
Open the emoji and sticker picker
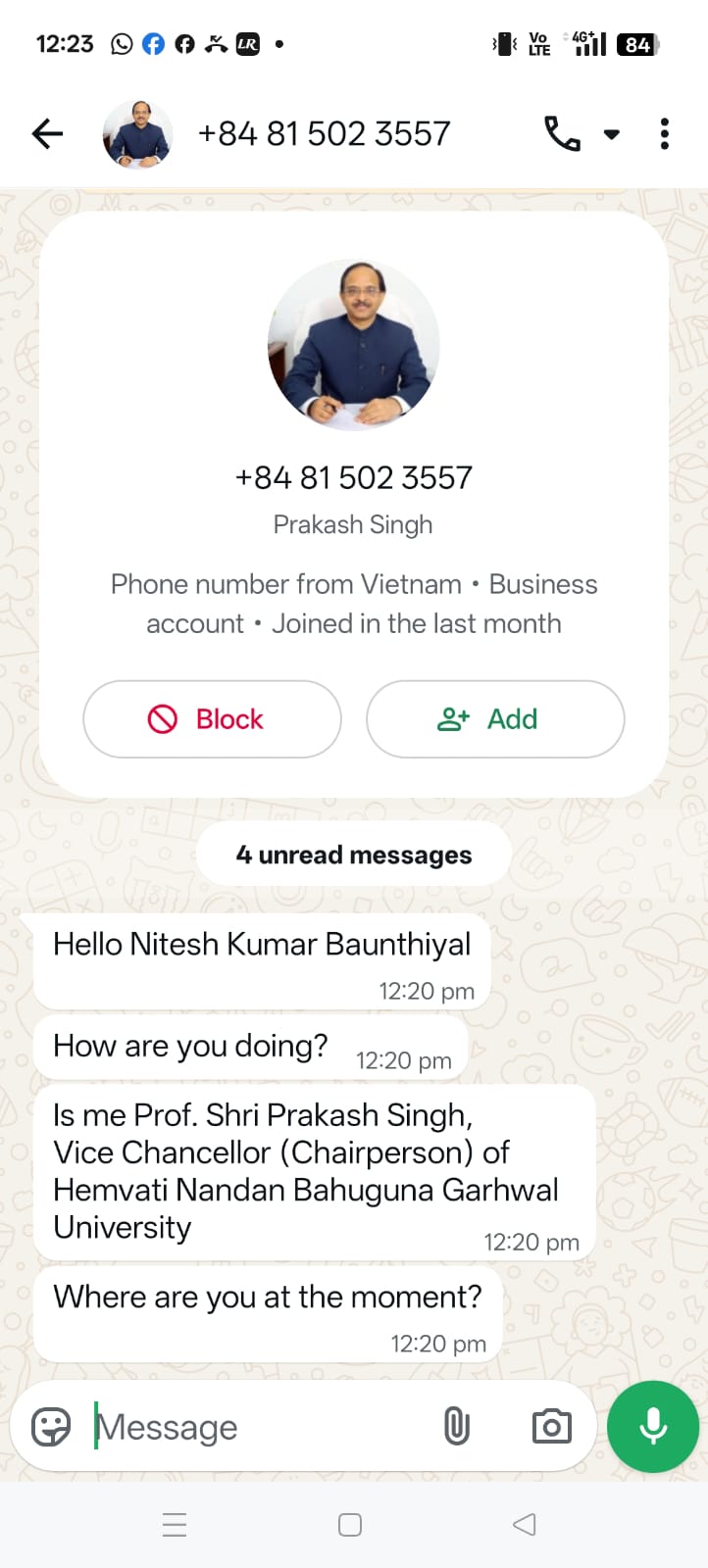coord(51,1427)
